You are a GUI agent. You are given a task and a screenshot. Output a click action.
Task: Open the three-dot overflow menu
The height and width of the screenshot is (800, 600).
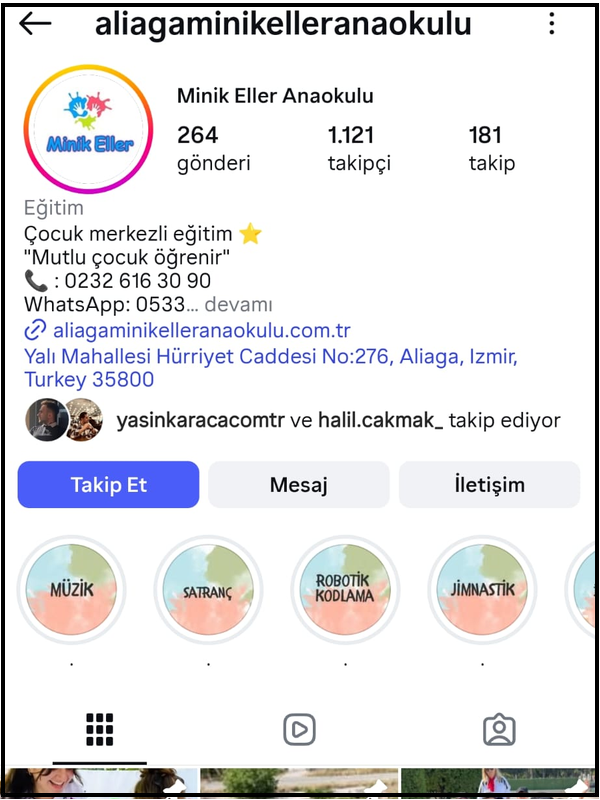[x=552, y=24]
